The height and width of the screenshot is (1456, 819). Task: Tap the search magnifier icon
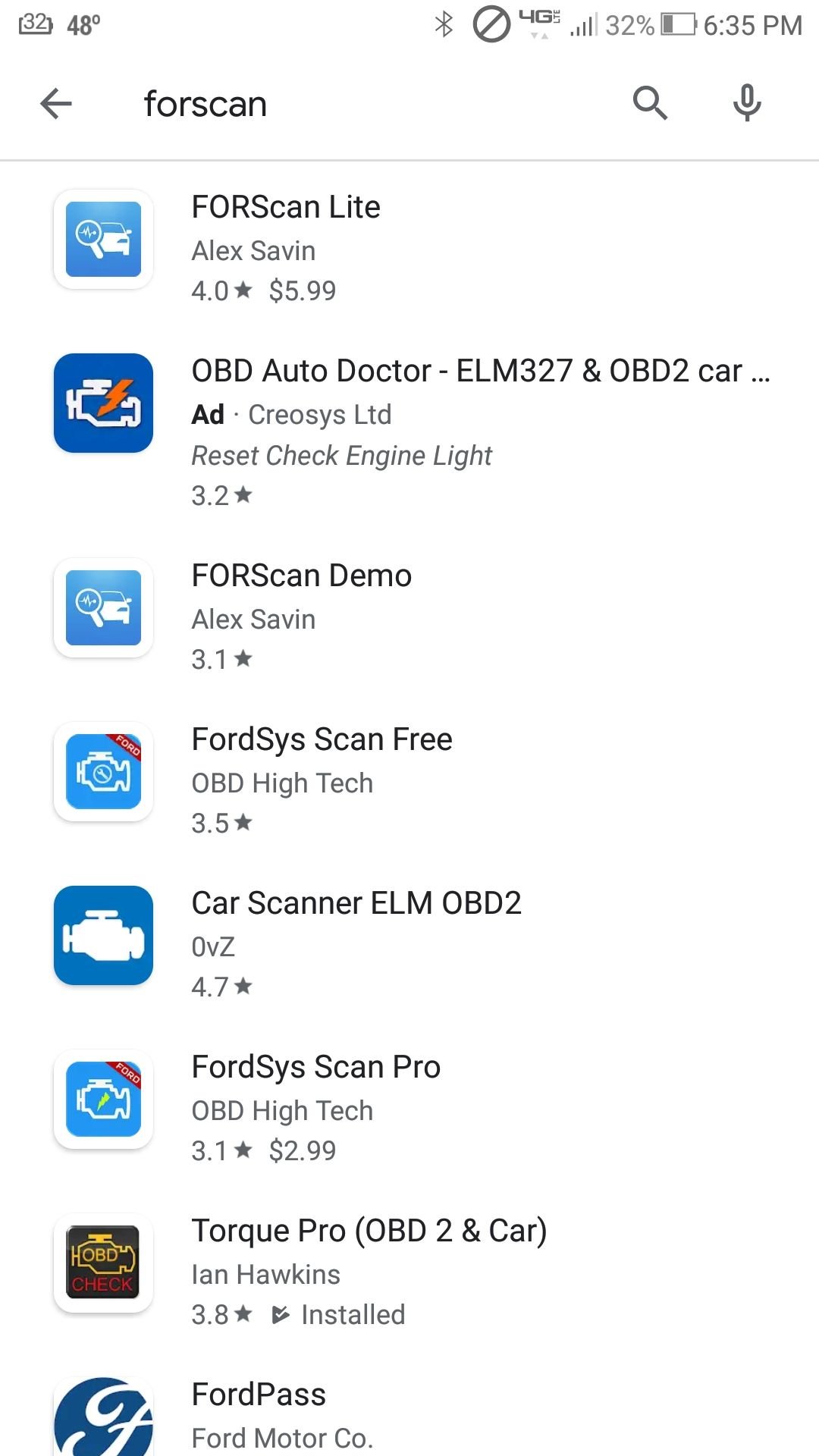click(x=650, y=104)
